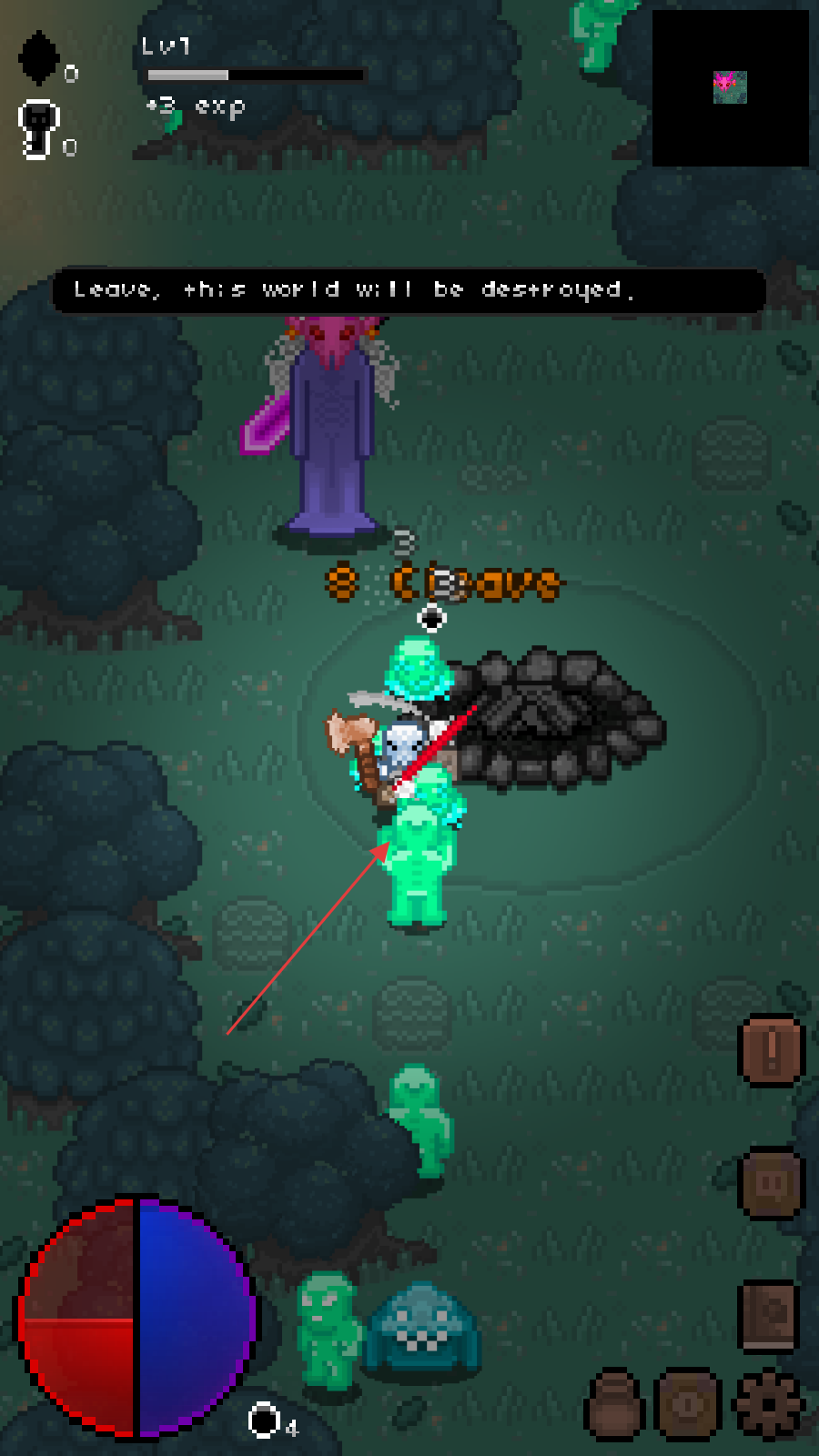Screen dimensions: 819x1456
Task: Open the inventory bag
Action: pos(613,1406)
